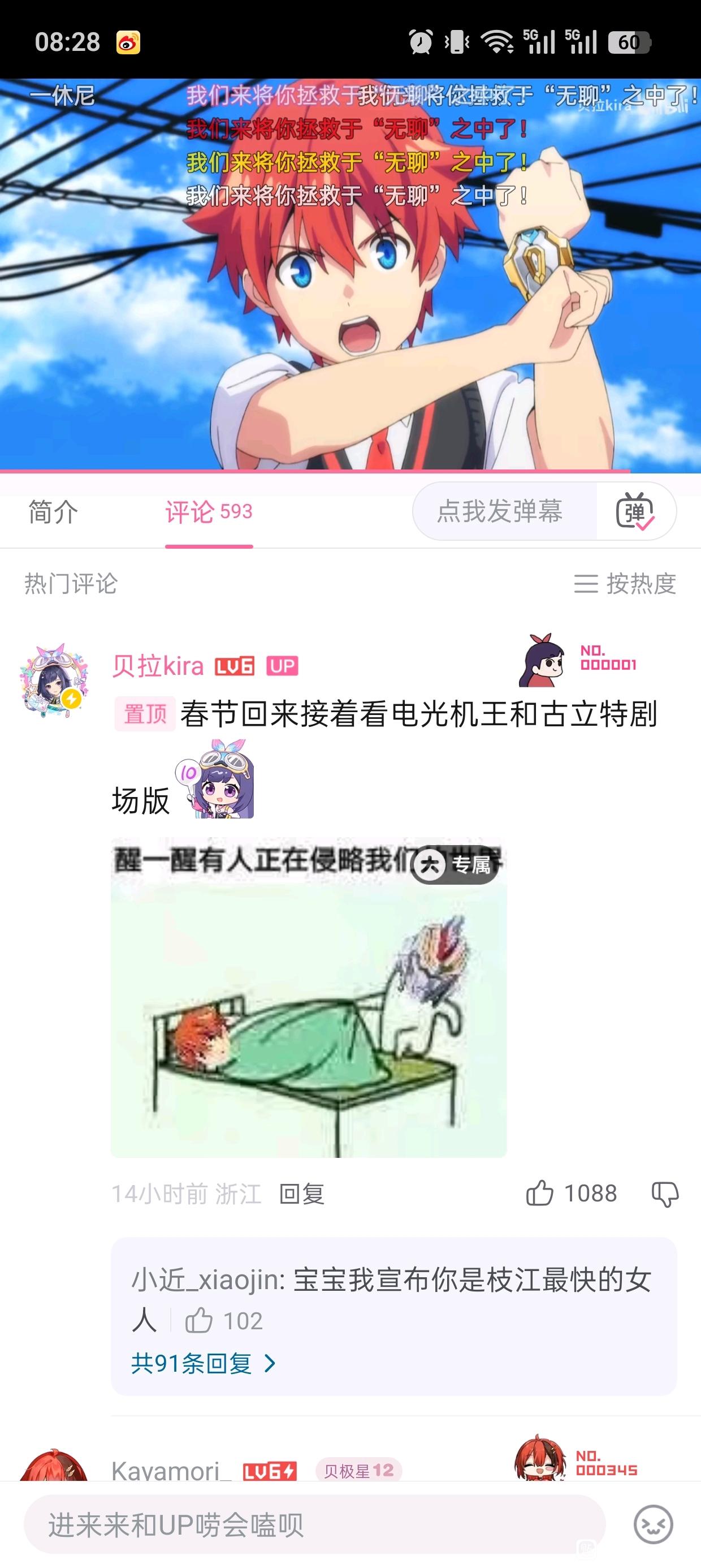Image resolution: width=701 pixels, height=1568 pixels.
Task: Switch to the 简介 tab
Action: coord(54,512)
